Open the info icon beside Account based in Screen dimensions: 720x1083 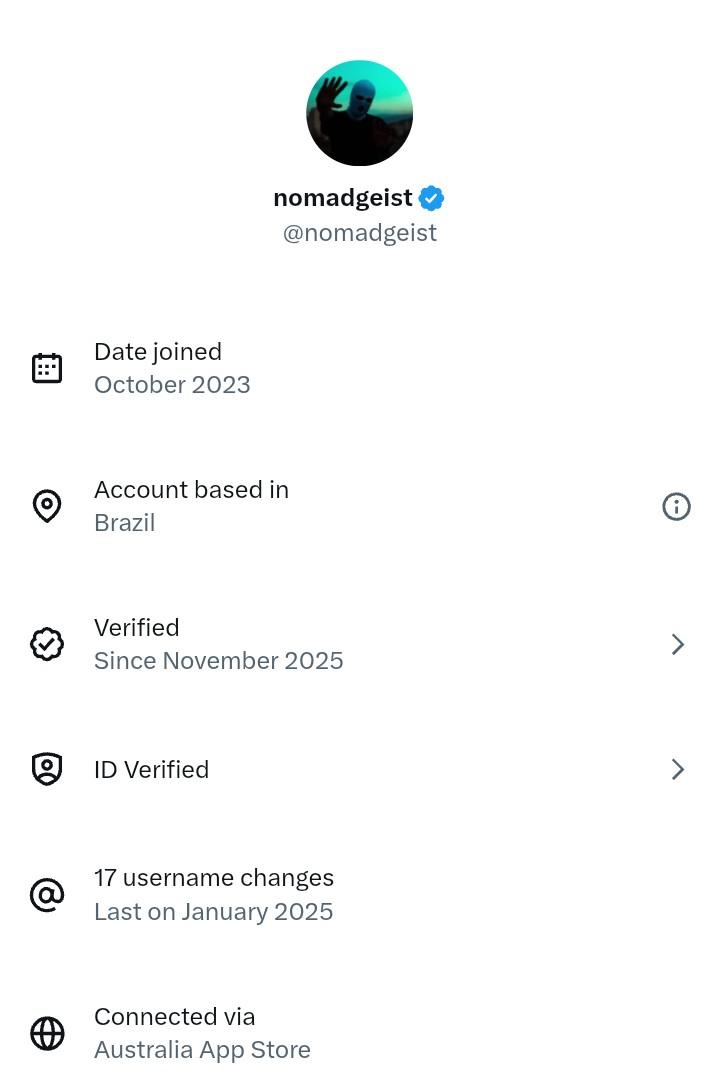point(676,506)
